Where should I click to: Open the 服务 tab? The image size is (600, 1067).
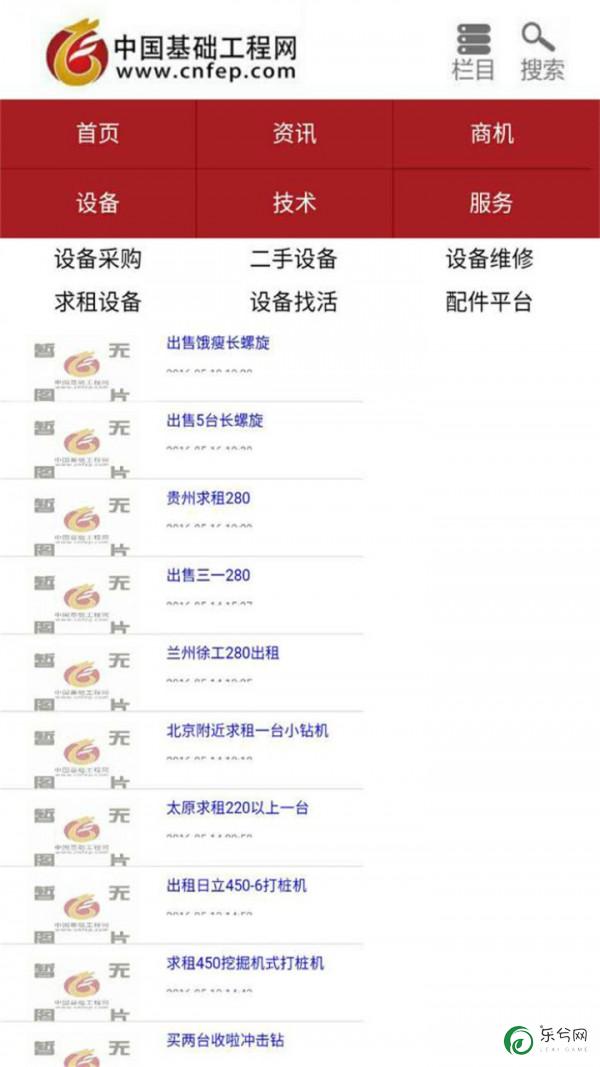pyautogui.click(x=492, y=203)
